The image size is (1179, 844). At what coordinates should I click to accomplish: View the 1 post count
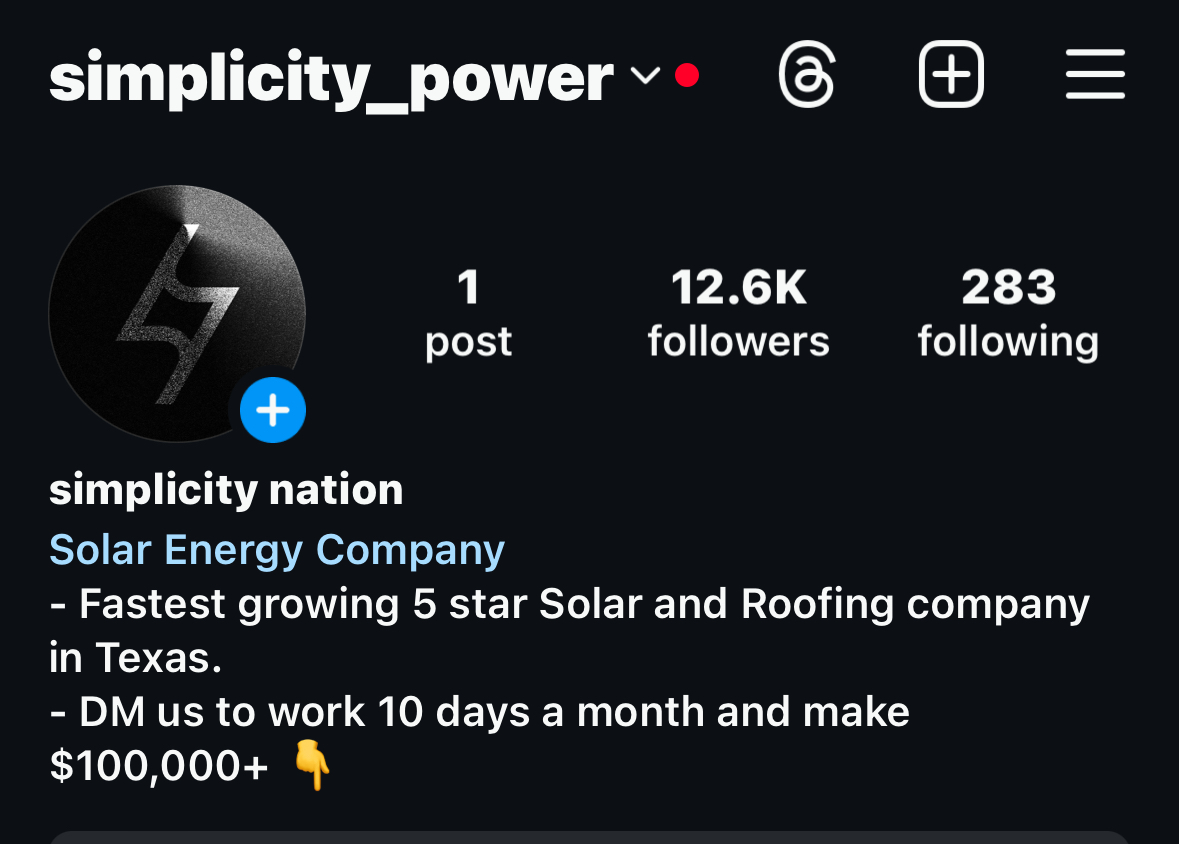(468, 314)
